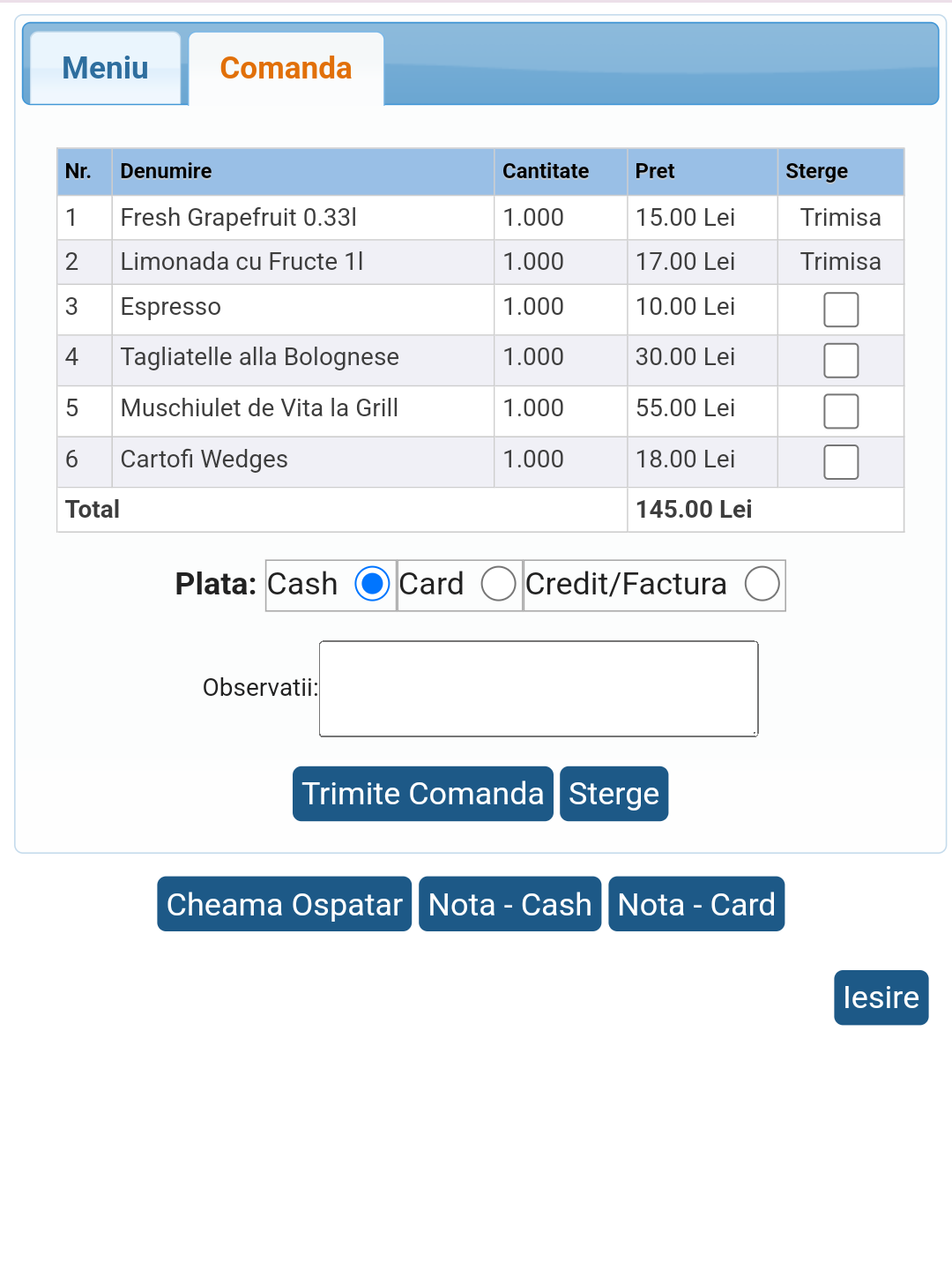Image resolution: width=952 pixels, height=1270 pixels.
Task: Tap Trimite Comanda button
Action: tap(422, 794)
